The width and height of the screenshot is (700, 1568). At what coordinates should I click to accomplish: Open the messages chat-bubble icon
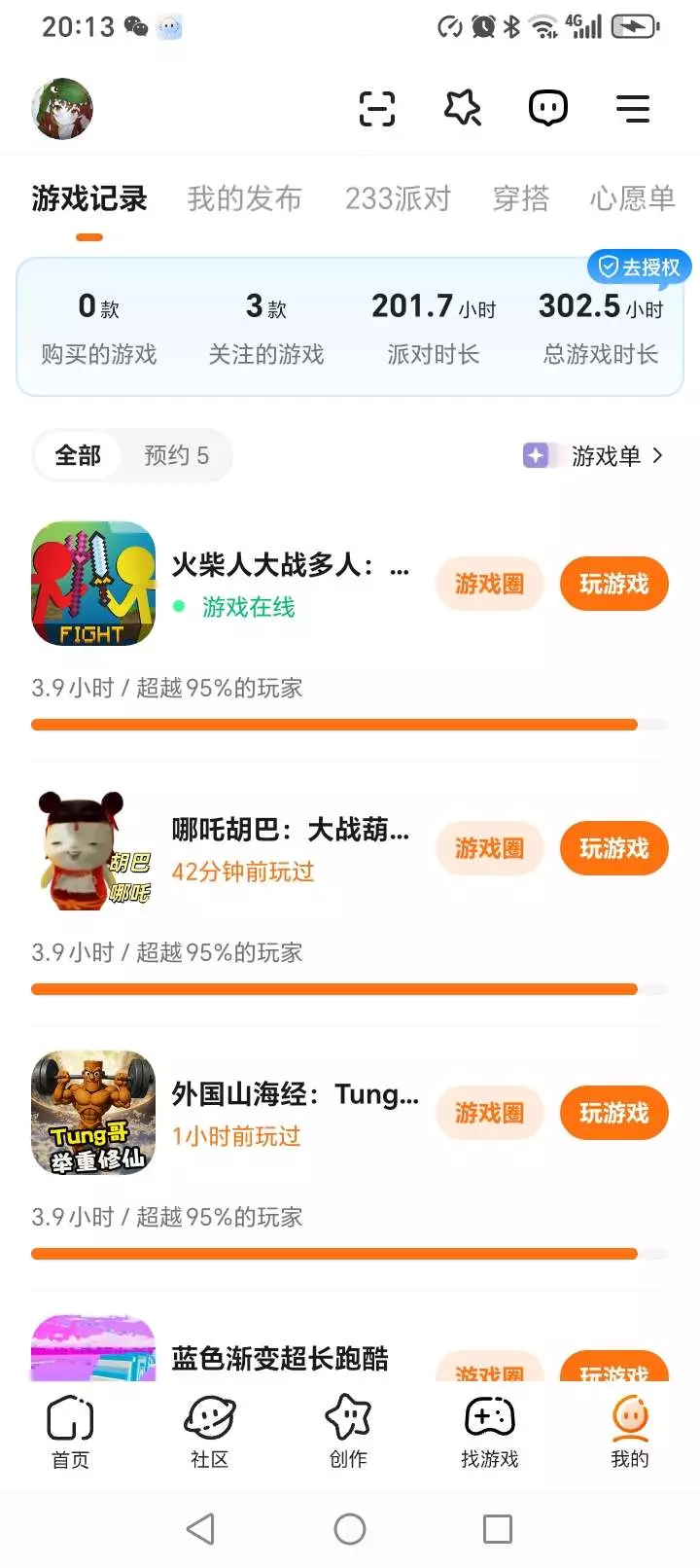click(548, 108)
